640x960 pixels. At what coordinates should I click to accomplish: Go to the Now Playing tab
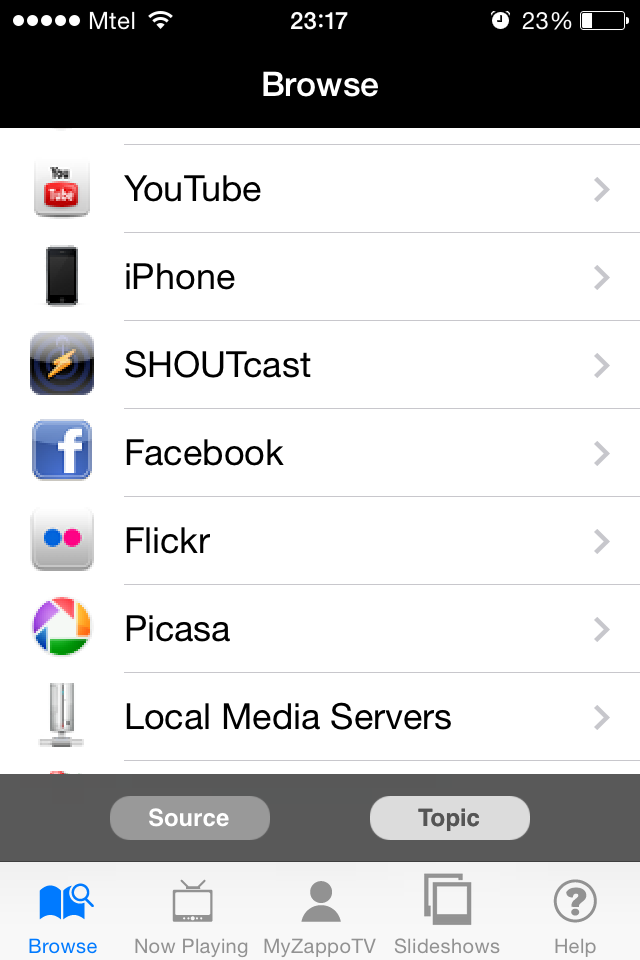pos(191,915)
